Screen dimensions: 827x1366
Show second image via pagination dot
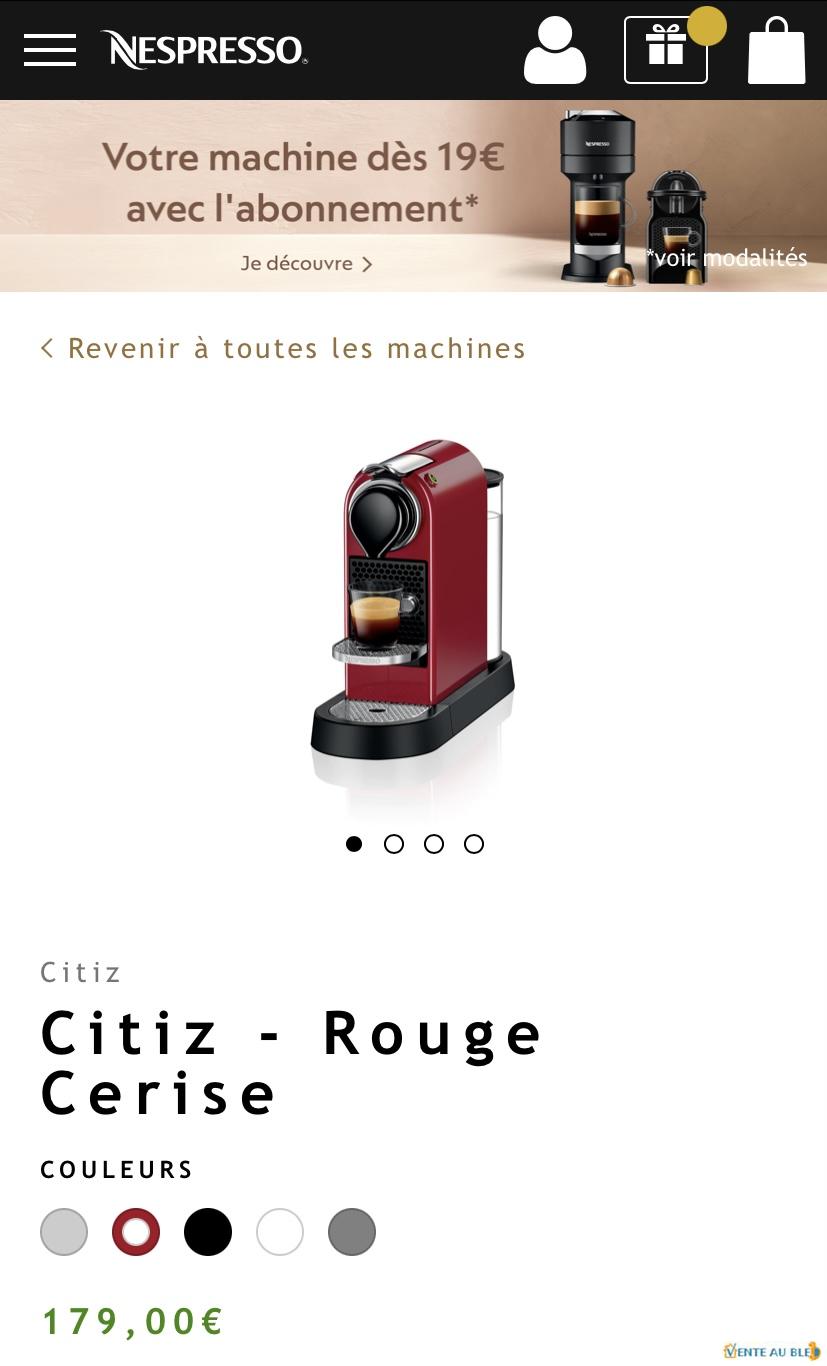click(x=394, y=844)
